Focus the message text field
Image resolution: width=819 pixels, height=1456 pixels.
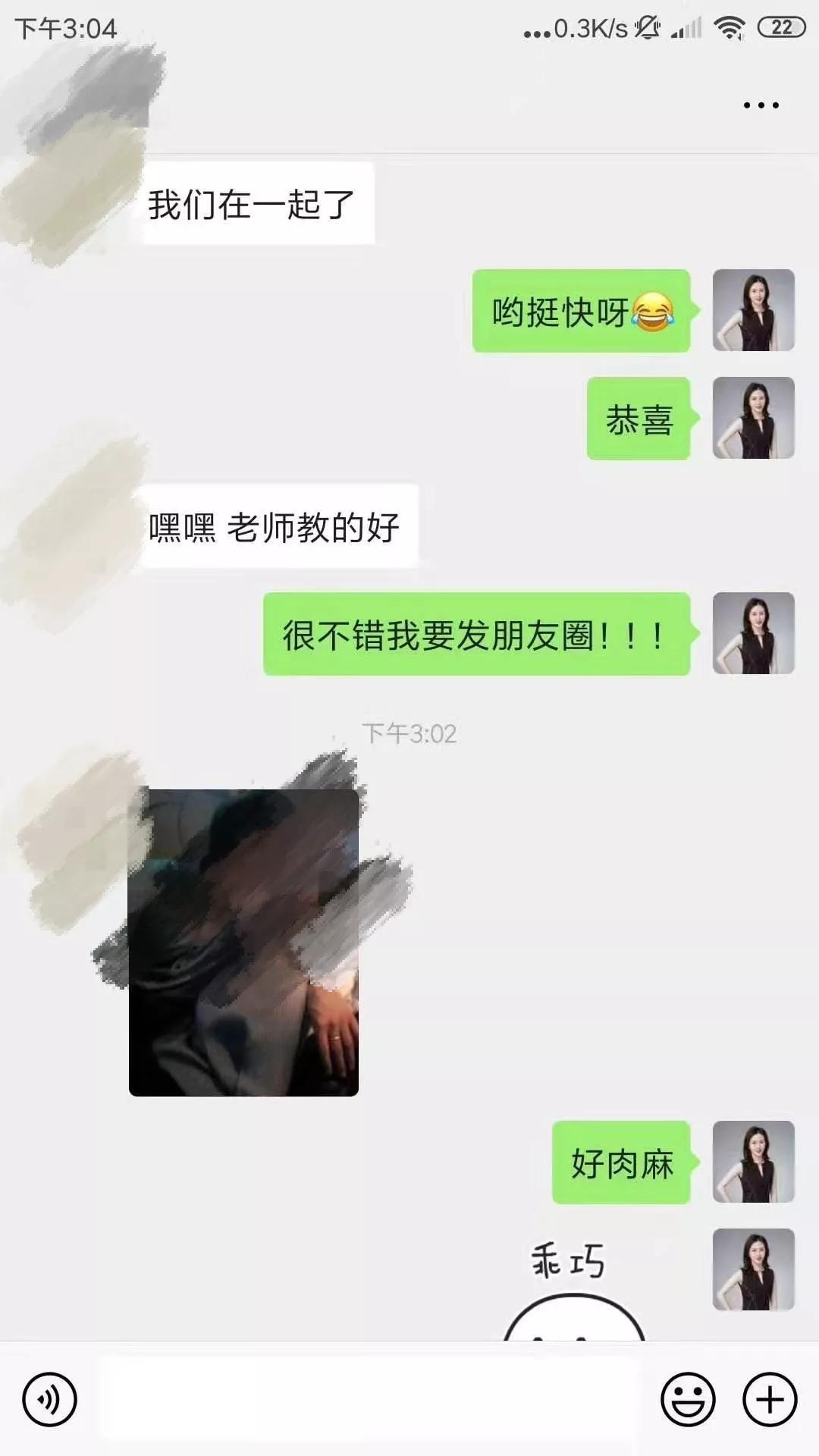370,1399
